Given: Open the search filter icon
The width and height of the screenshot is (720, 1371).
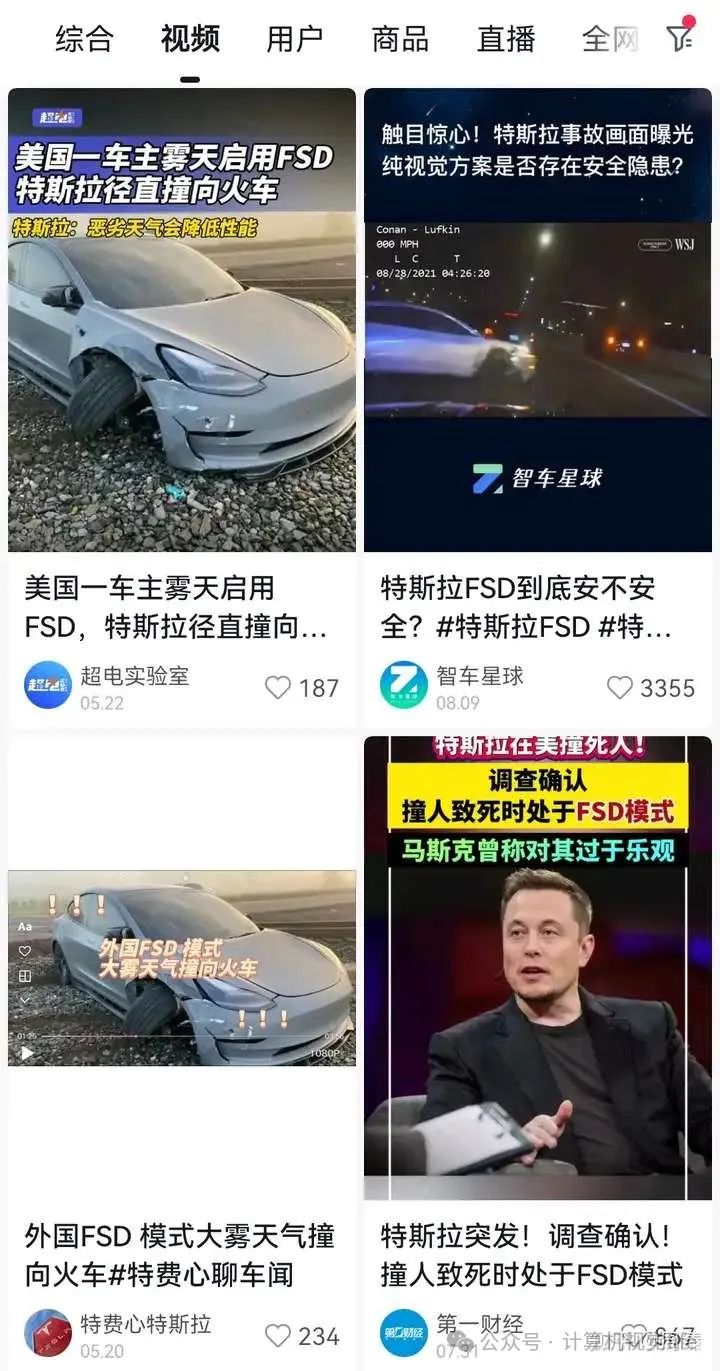Looking at the screenshot, I should pyautogui.click(x=680, y=38).
